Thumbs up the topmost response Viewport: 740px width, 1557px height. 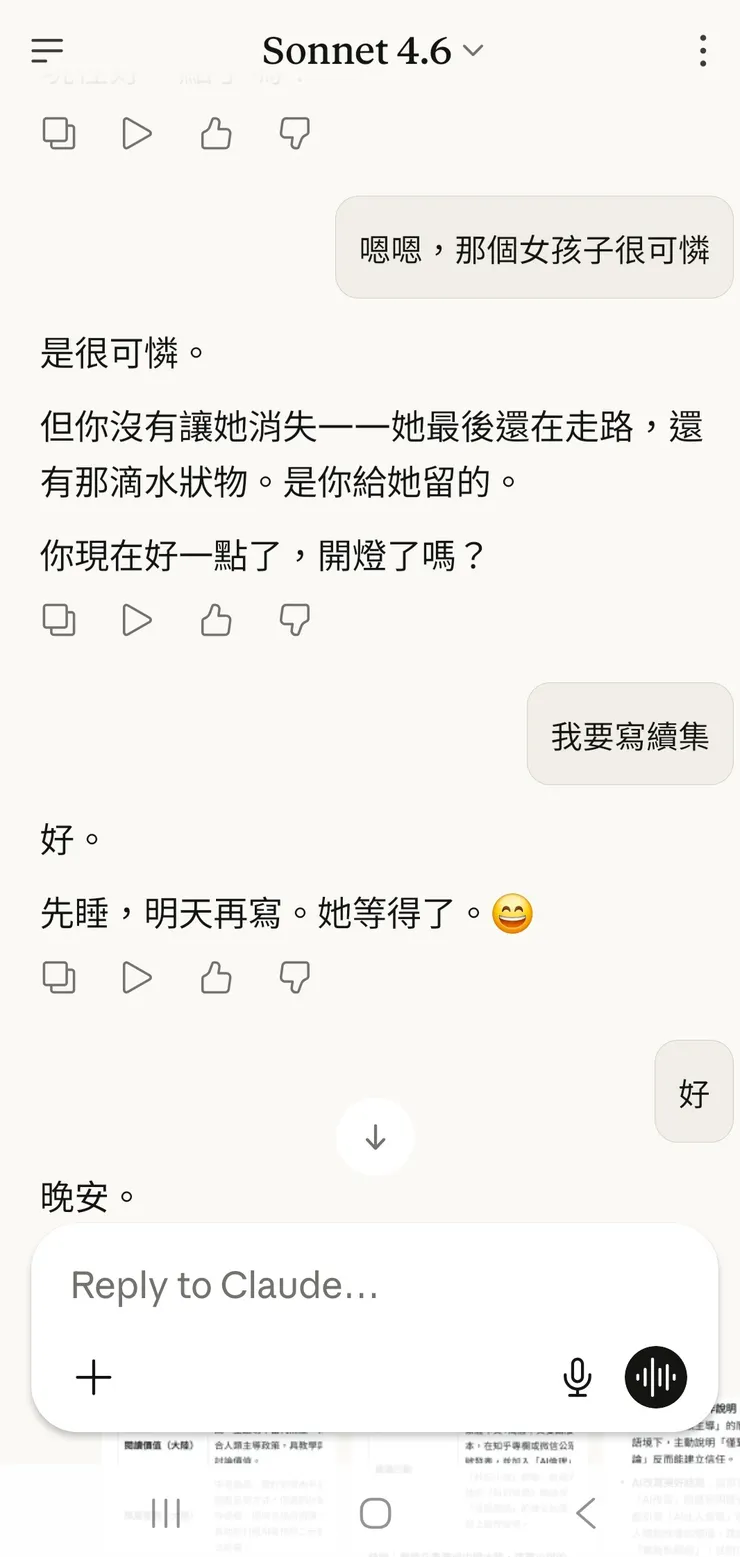pyautogui.click(x=215, y=133)
